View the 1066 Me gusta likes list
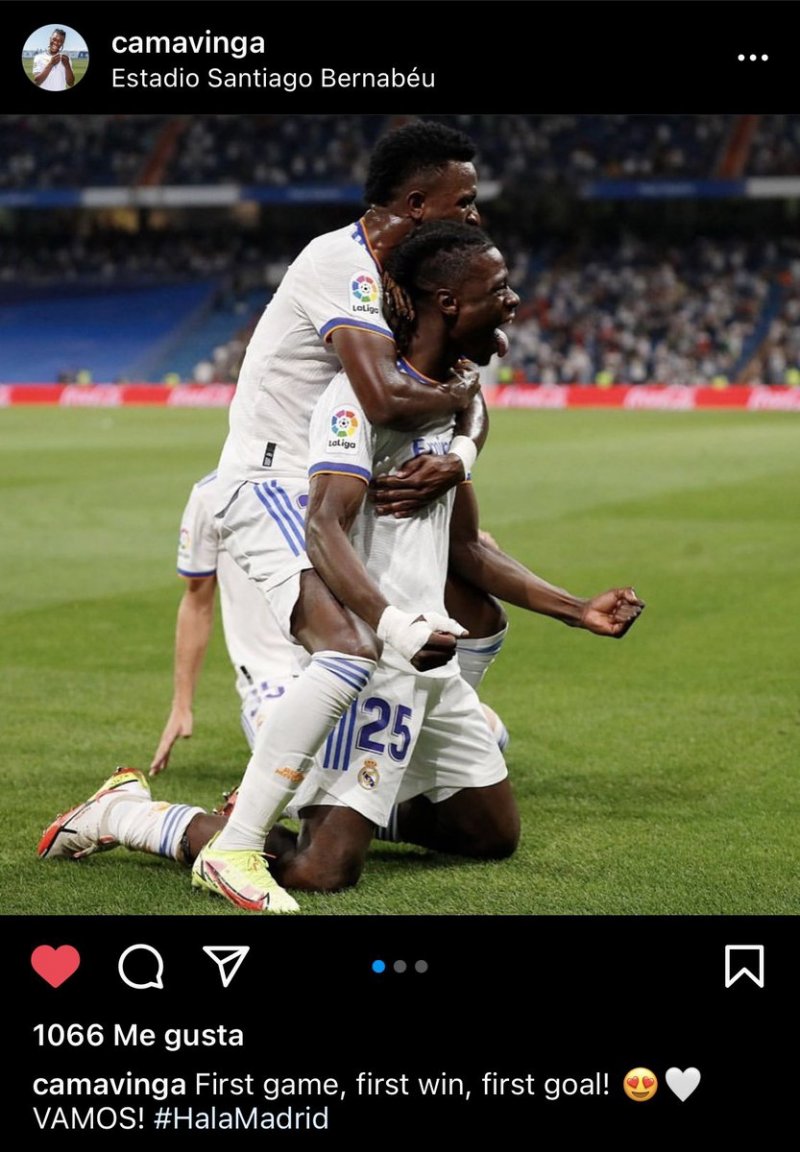This screenshot has height=1152, width=800. [138, 1035]
